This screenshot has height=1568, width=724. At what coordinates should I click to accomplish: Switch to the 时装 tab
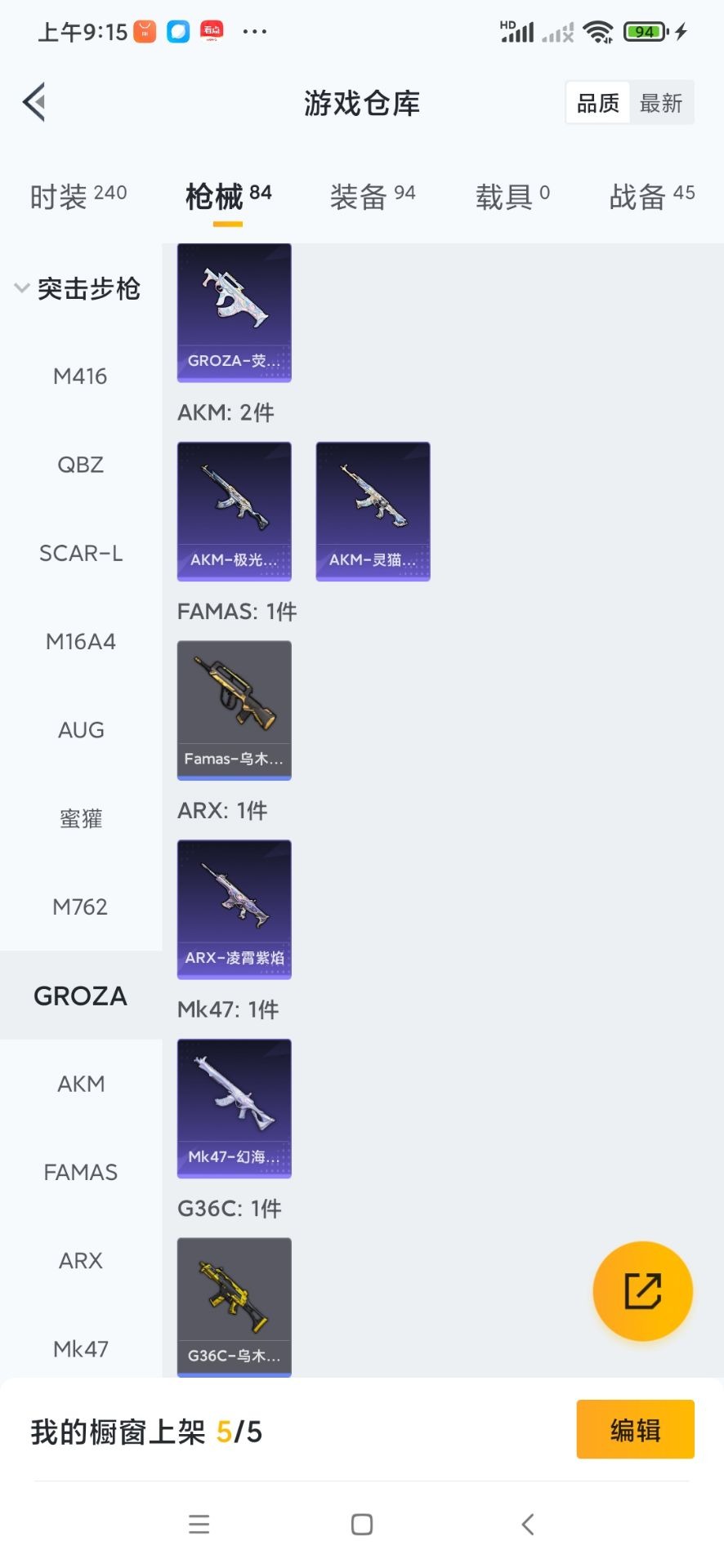78,196
